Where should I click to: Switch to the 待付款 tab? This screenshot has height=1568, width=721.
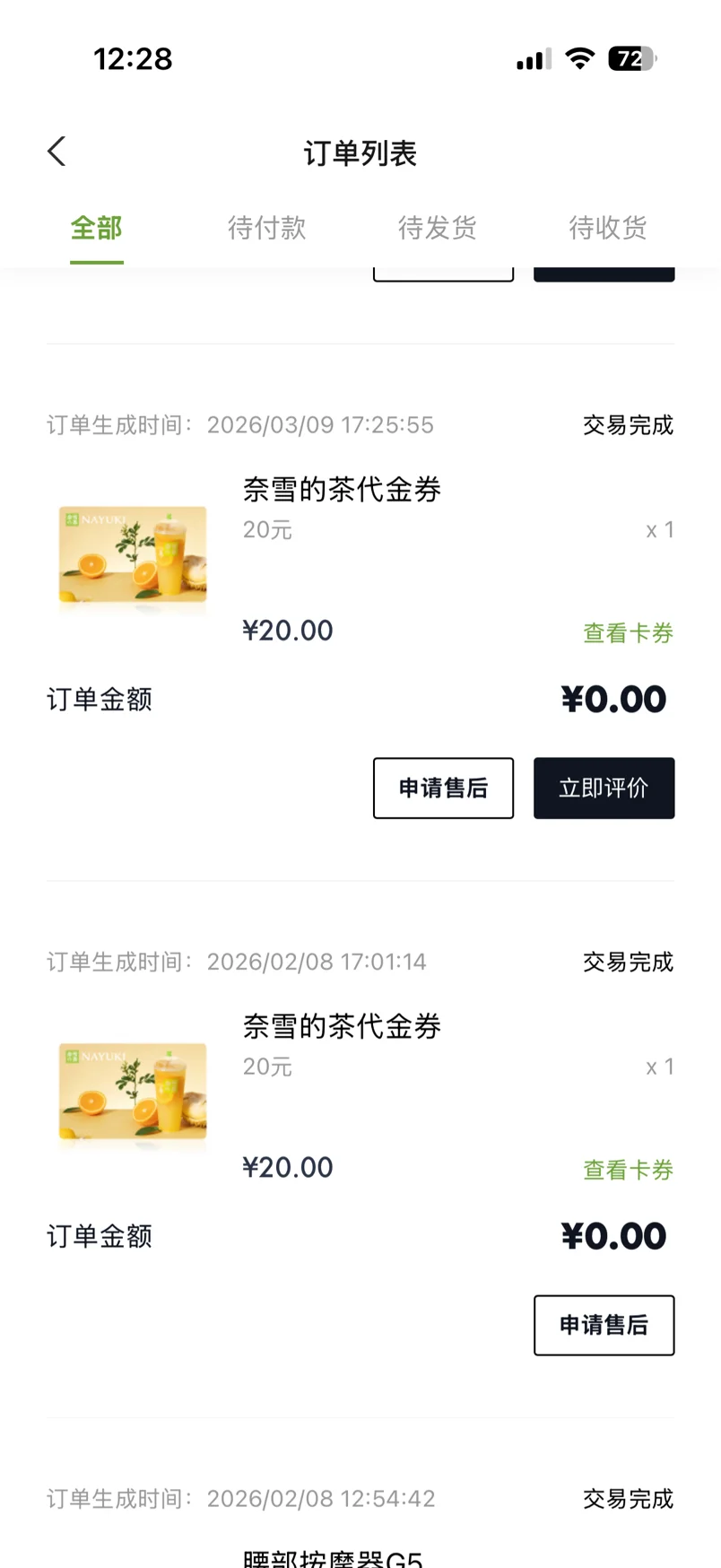click(267, 228)
